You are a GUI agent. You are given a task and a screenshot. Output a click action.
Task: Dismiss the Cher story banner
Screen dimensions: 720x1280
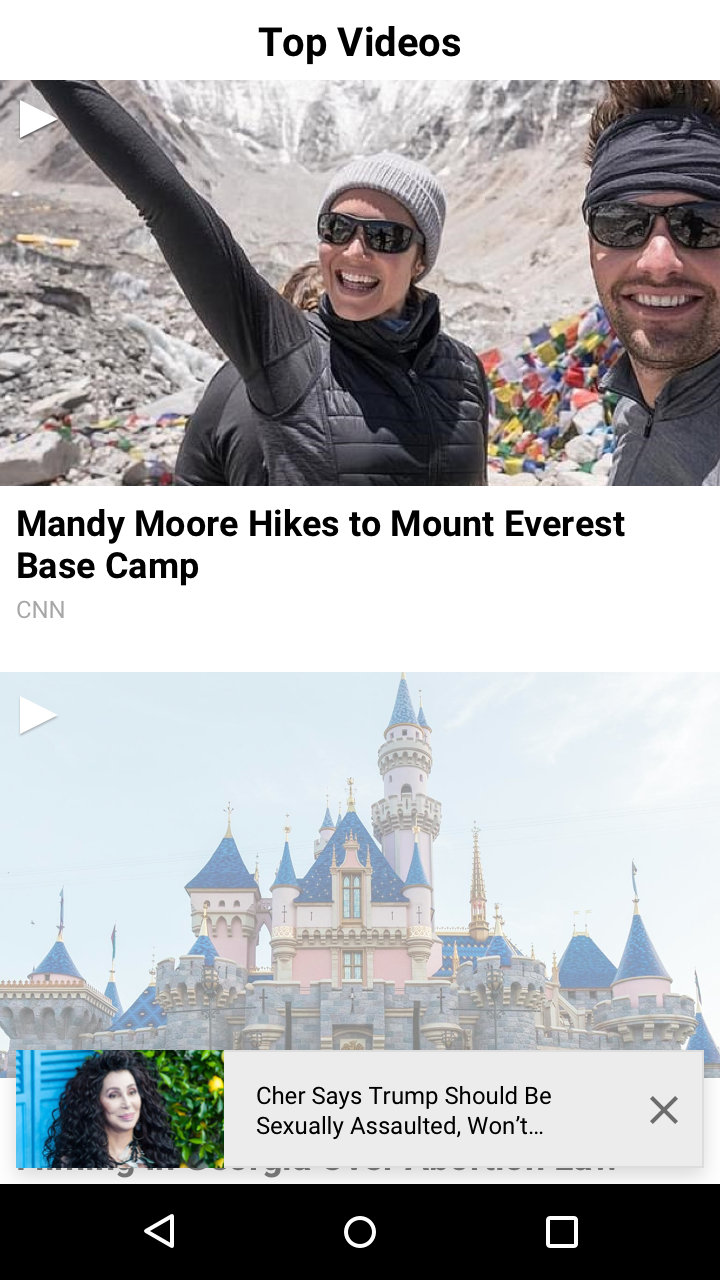[663, 1110]
